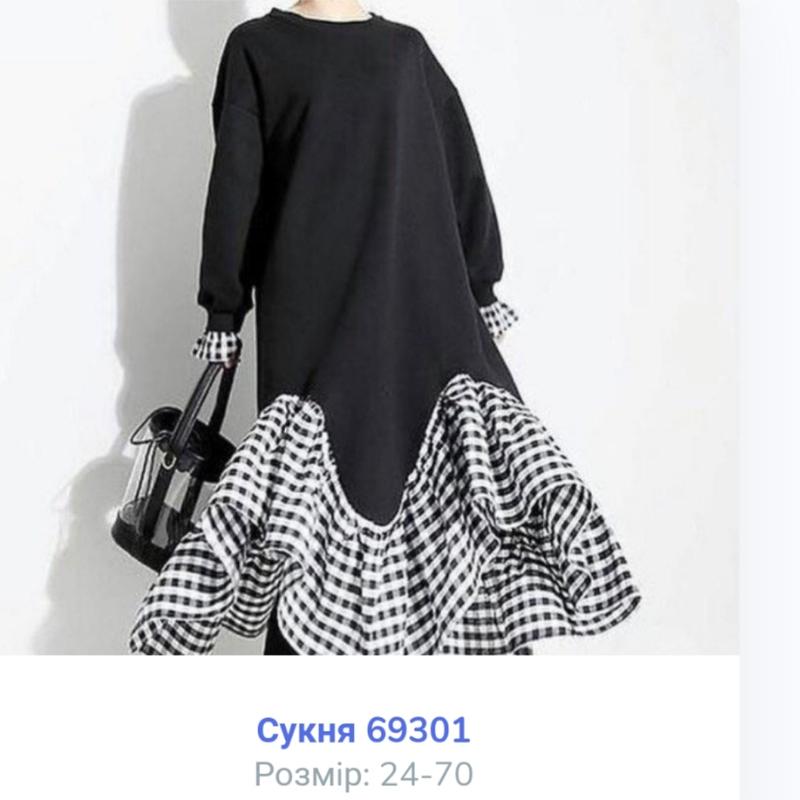Open the black dress product photo
Image resolution: width=800 pixels, height=800 pixels.
coord(400,330)
